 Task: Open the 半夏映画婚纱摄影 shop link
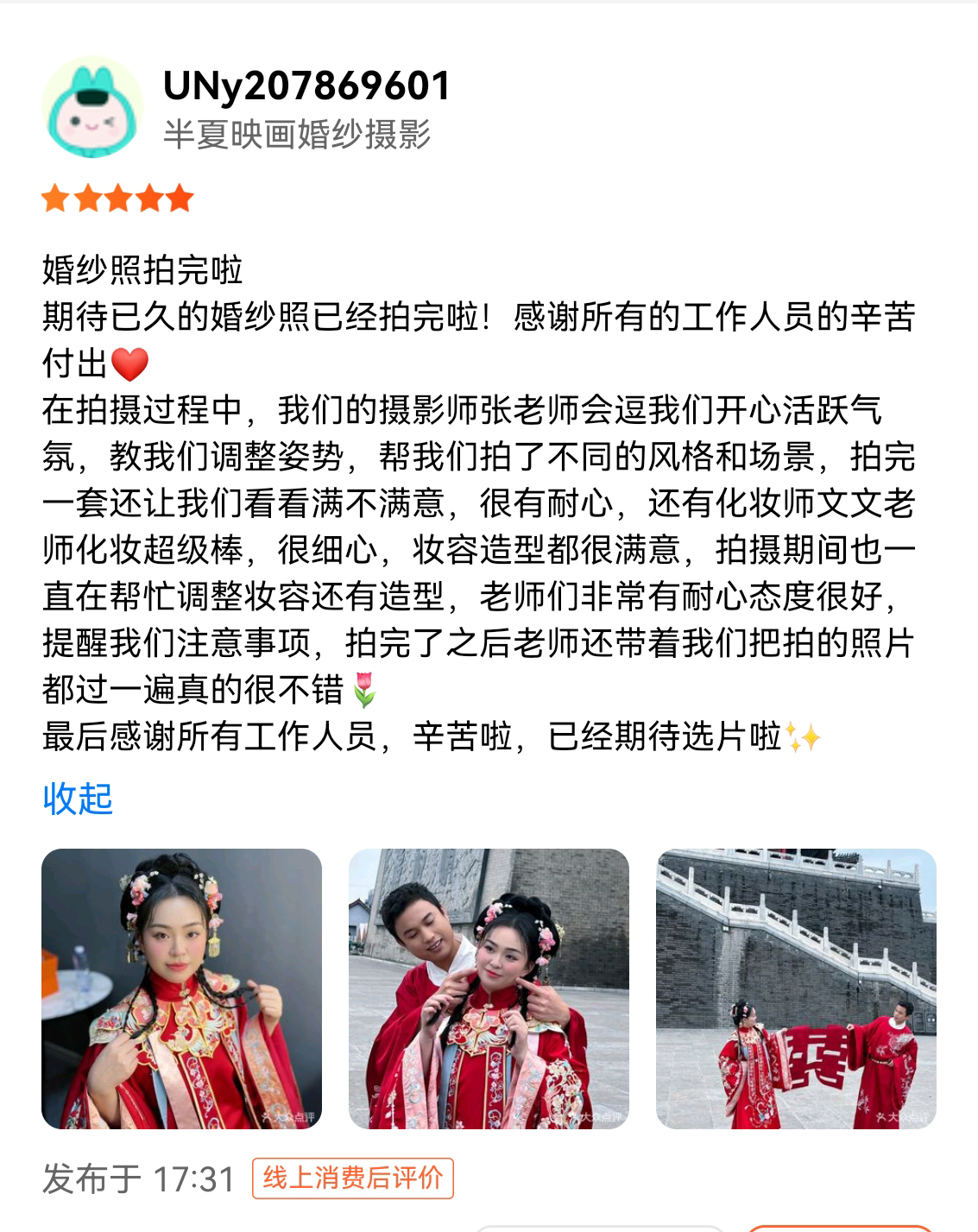pos(297,135)
